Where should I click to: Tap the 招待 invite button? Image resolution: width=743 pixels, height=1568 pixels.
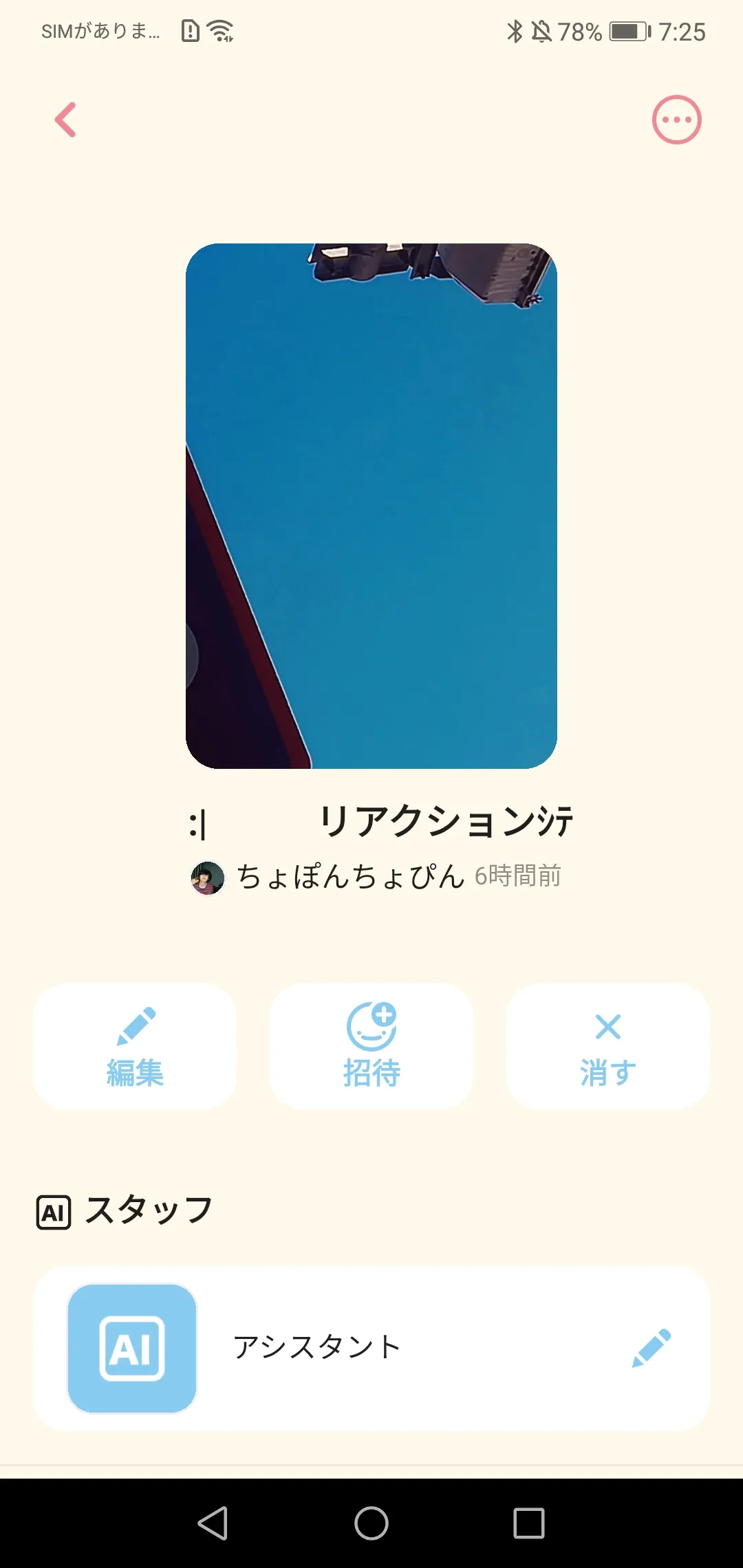pyautogui.click(x=371, y=1045)
